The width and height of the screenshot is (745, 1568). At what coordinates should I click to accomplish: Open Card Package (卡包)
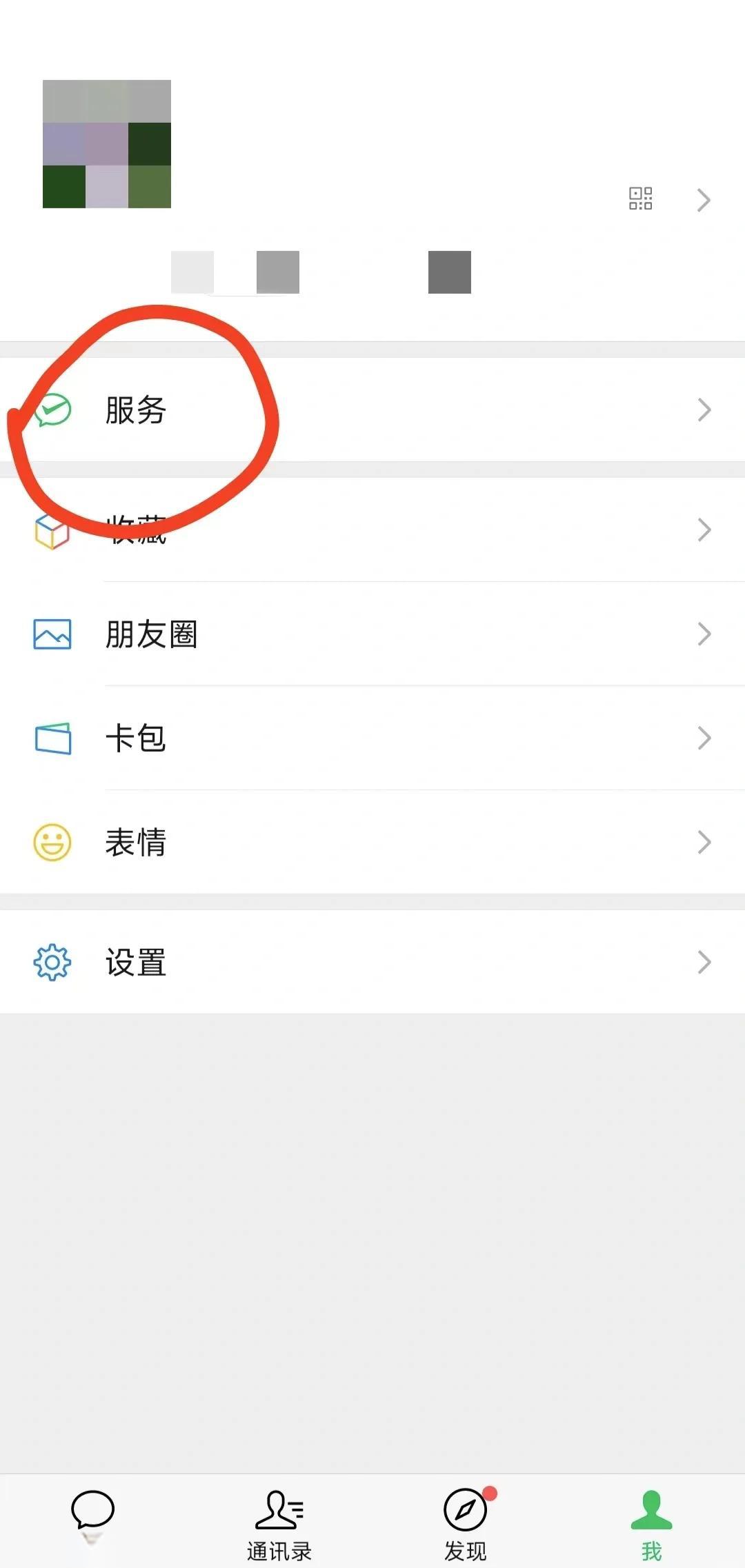pos(136,738)
